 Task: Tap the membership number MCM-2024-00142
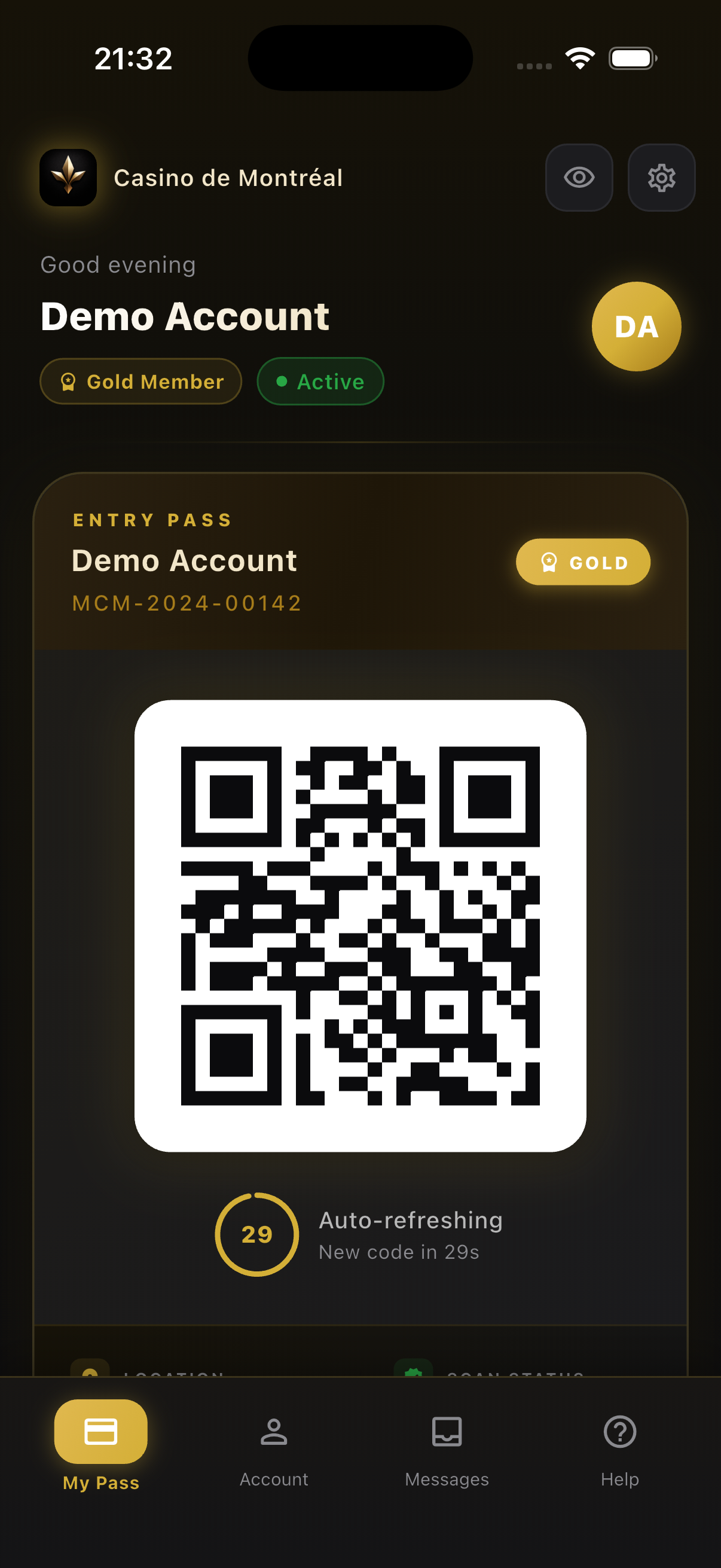(186, 603)
